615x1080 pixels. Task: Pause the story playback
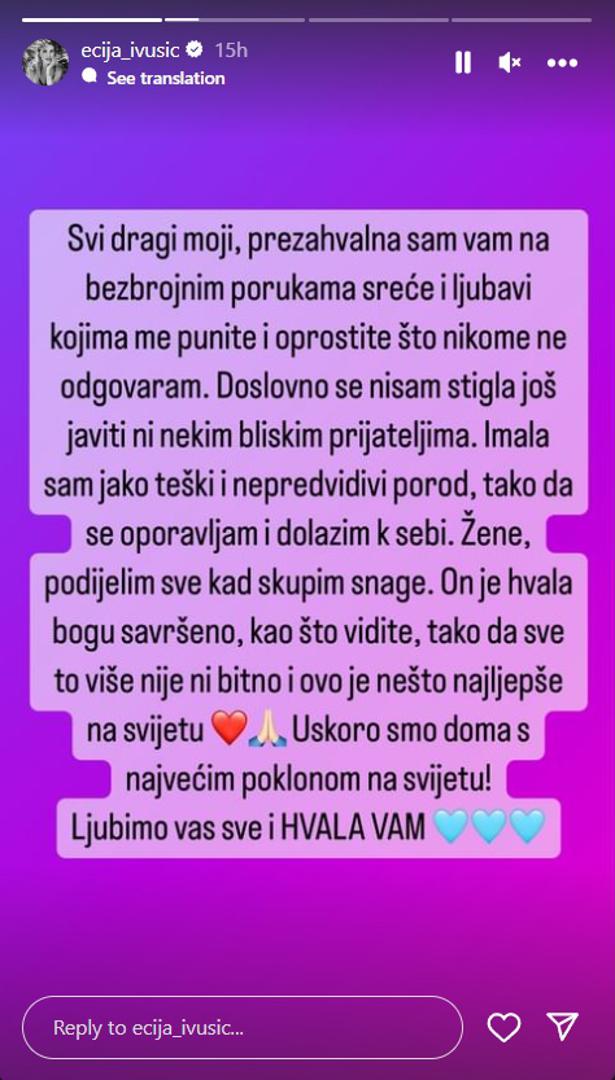463,62
